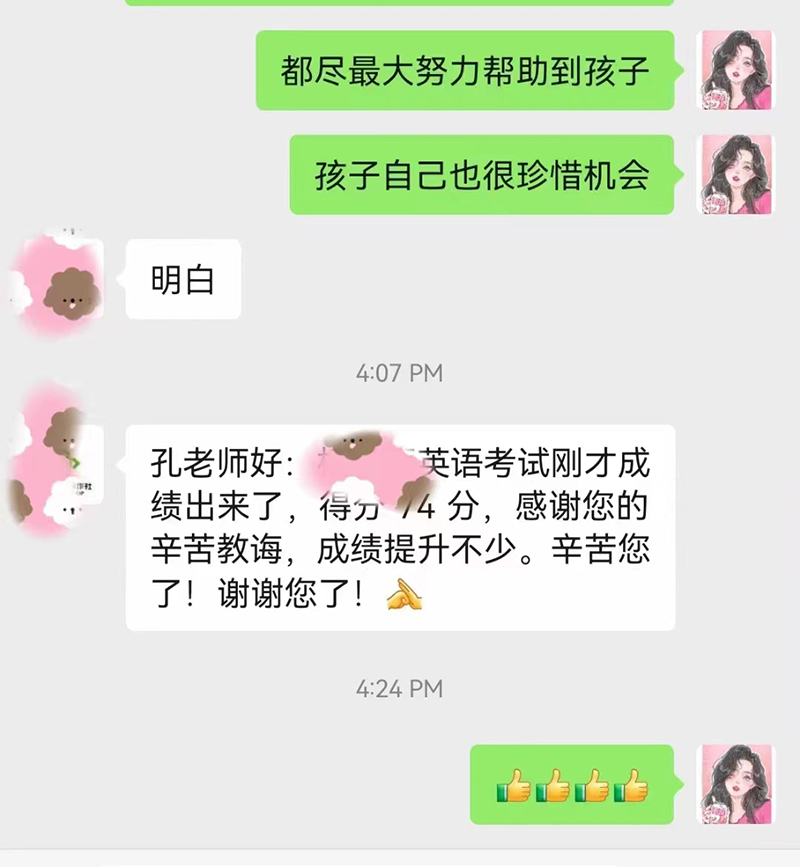Select the name '孔老师' in the message
The image size is (800, 867).
click(203, 461)
